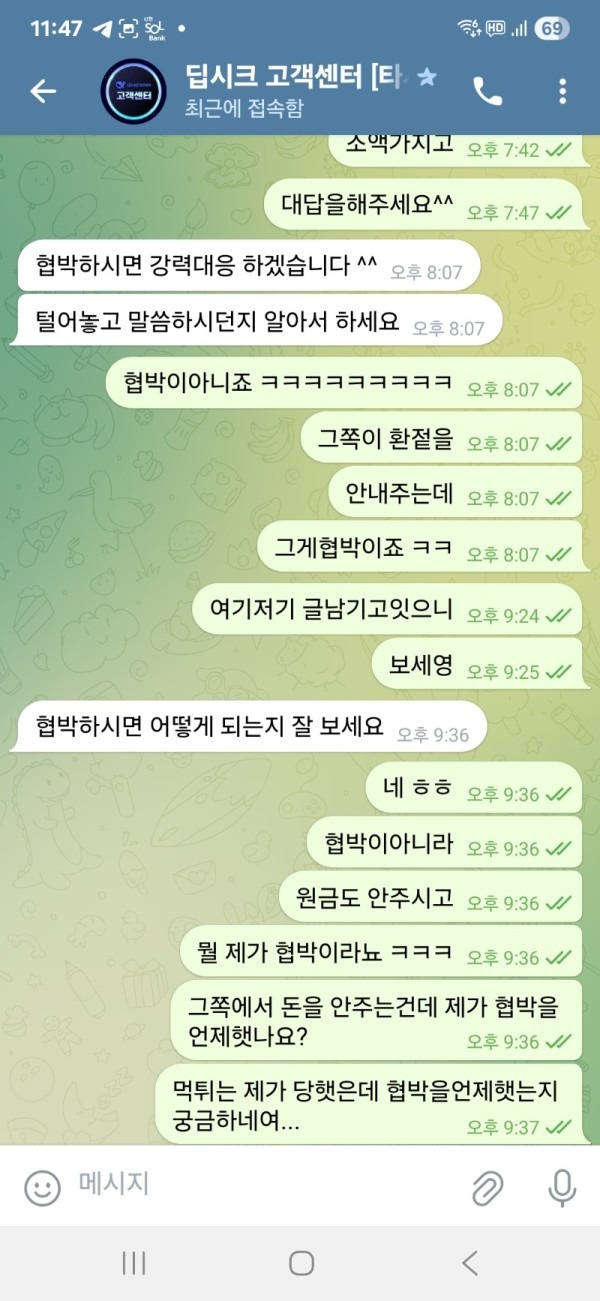Tap the system home button
600x1301 pixels.
pyautogui.click(x=301, y=1263)
